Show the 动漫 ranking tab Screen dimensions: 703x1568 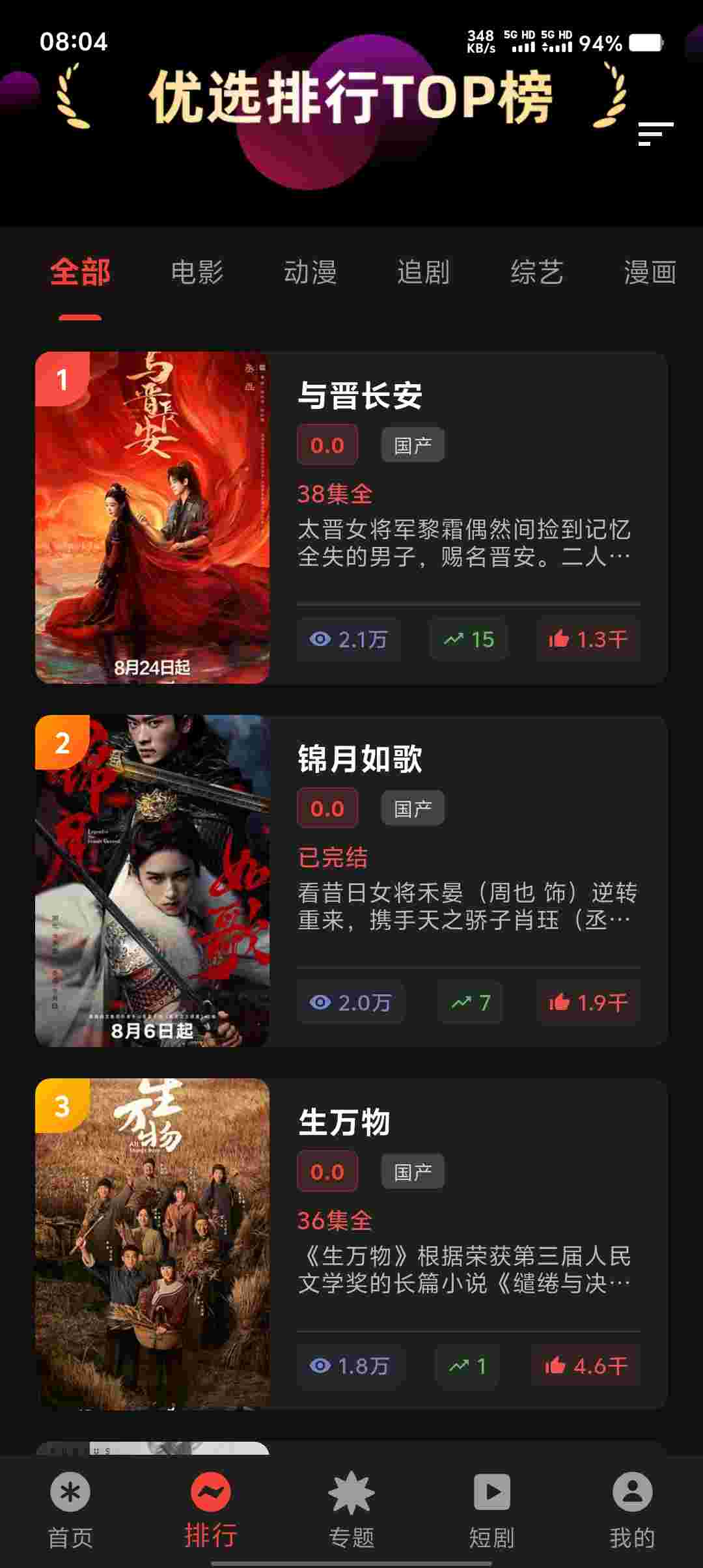(x=310, y=272)
